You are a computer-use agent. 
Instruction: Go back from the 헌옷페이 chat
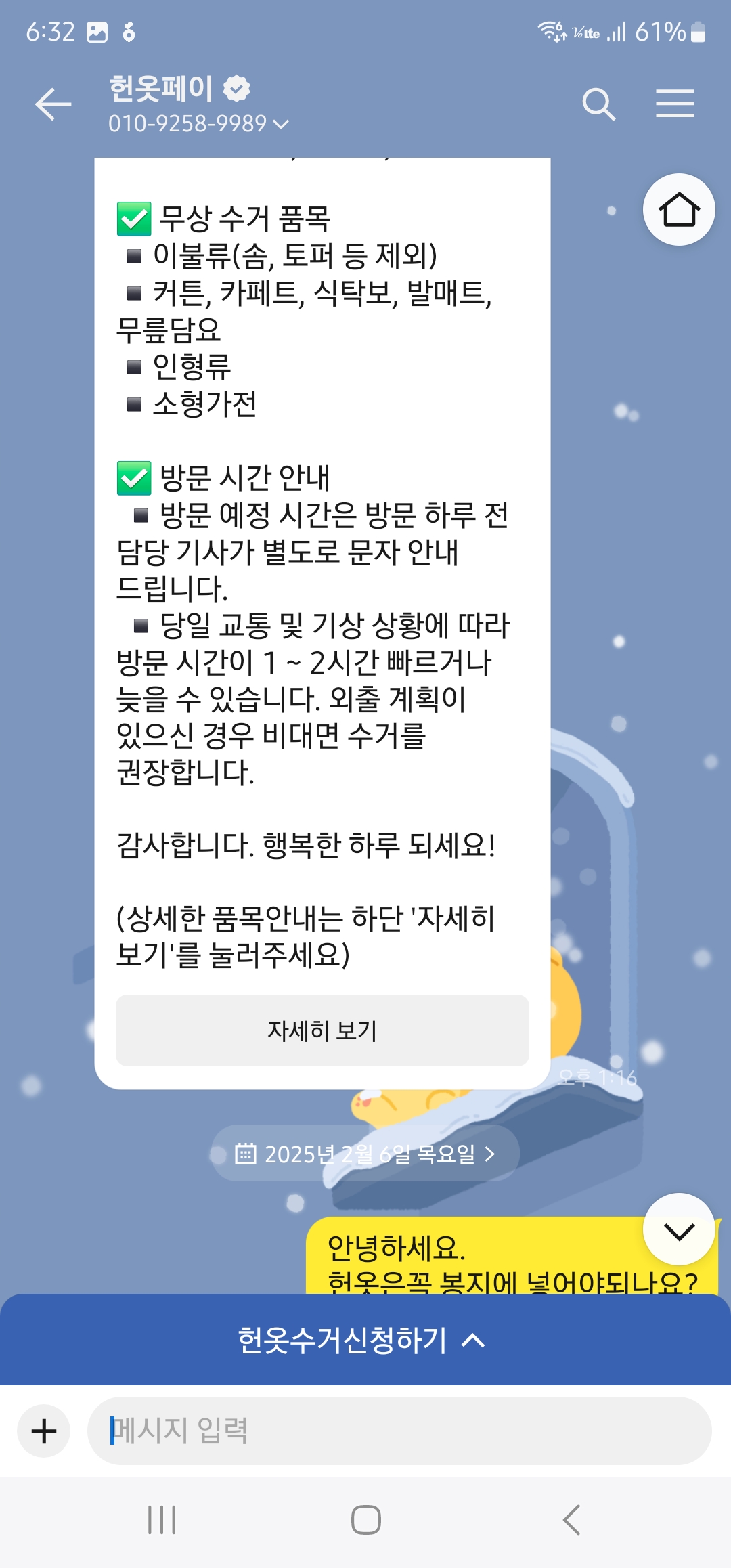pos(53,105)
